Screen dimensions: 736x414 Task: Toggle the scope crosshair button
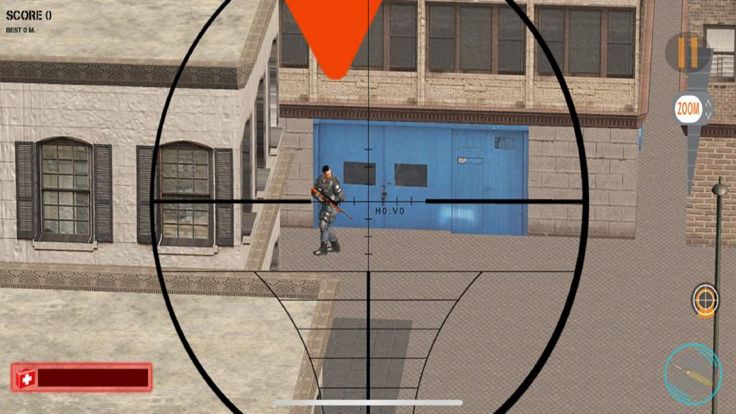[705, 299]
